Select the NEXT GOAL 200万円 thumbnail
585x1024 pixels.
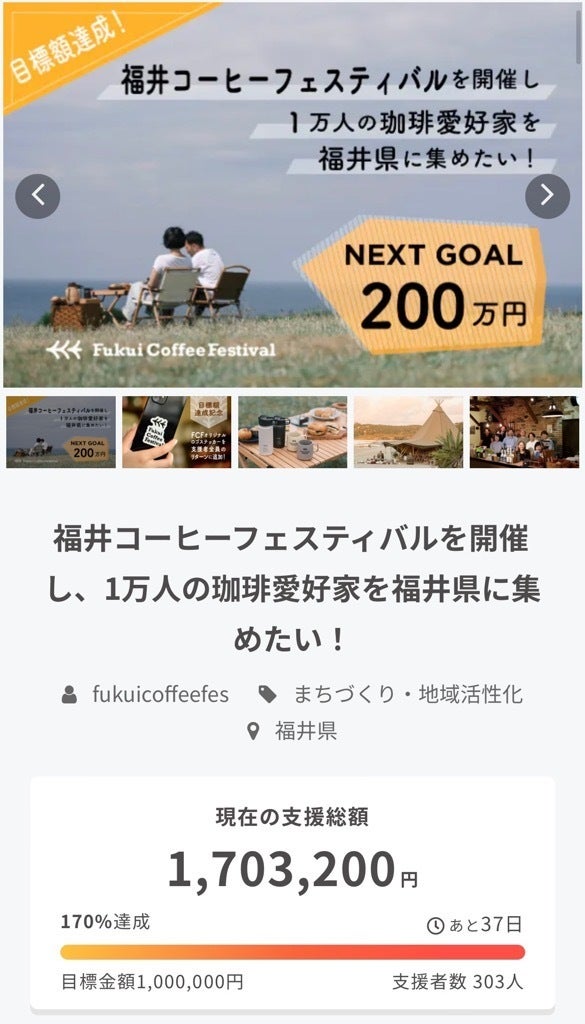click(61, 432)
